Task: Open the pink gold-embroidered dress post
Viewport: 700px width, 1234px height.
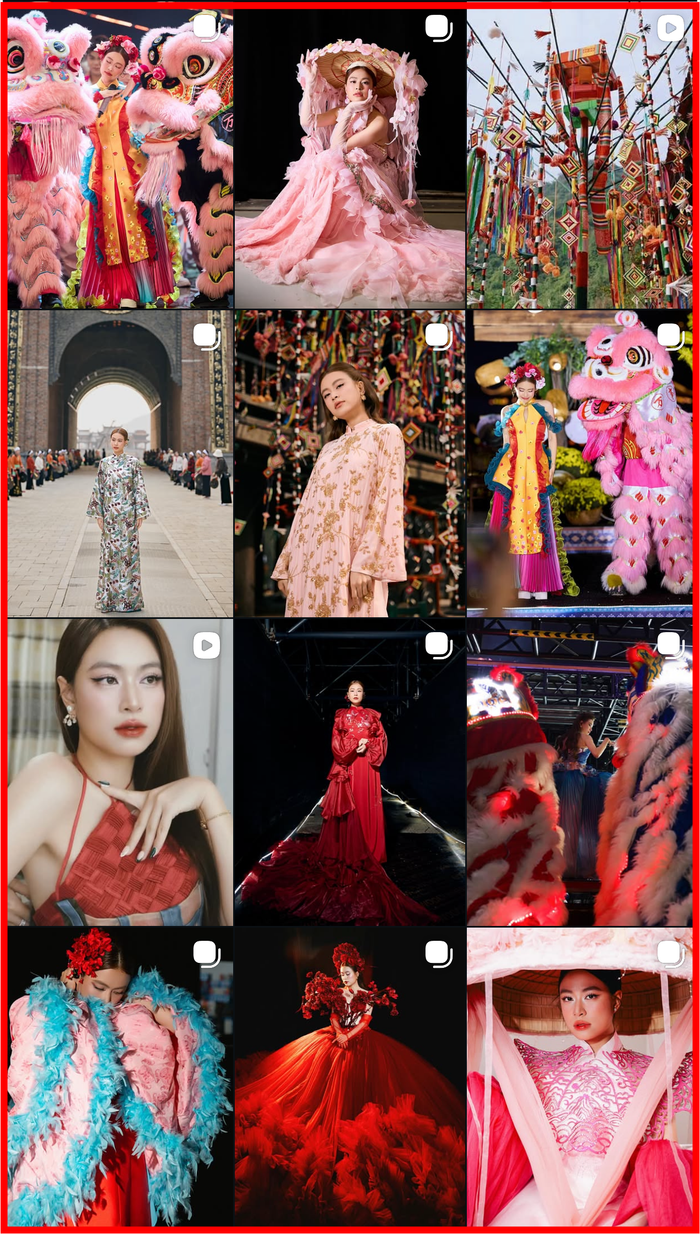Action: [350, 463]
